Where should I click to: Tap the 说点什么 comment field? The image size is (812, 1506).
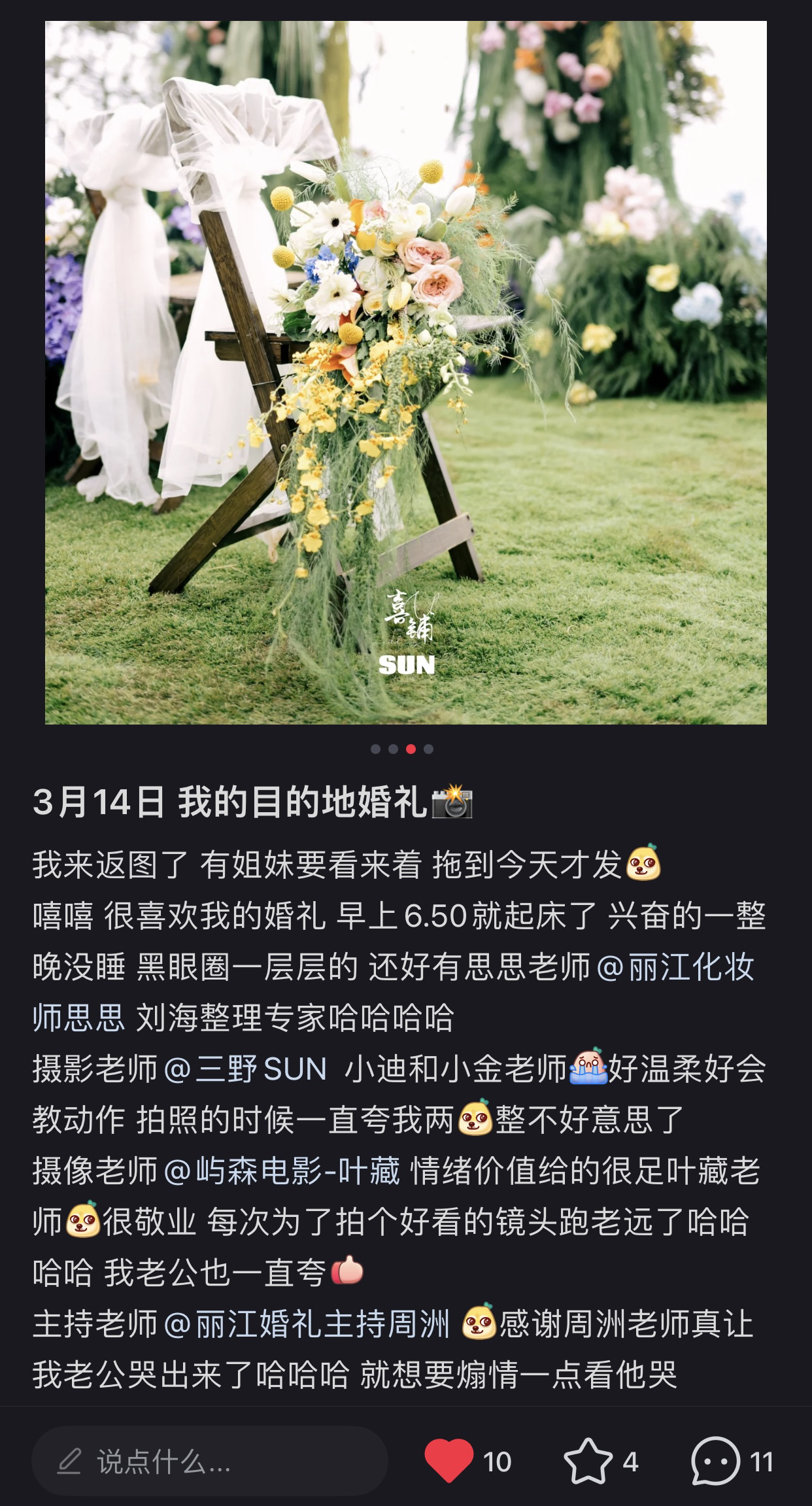coord(210,1461)
